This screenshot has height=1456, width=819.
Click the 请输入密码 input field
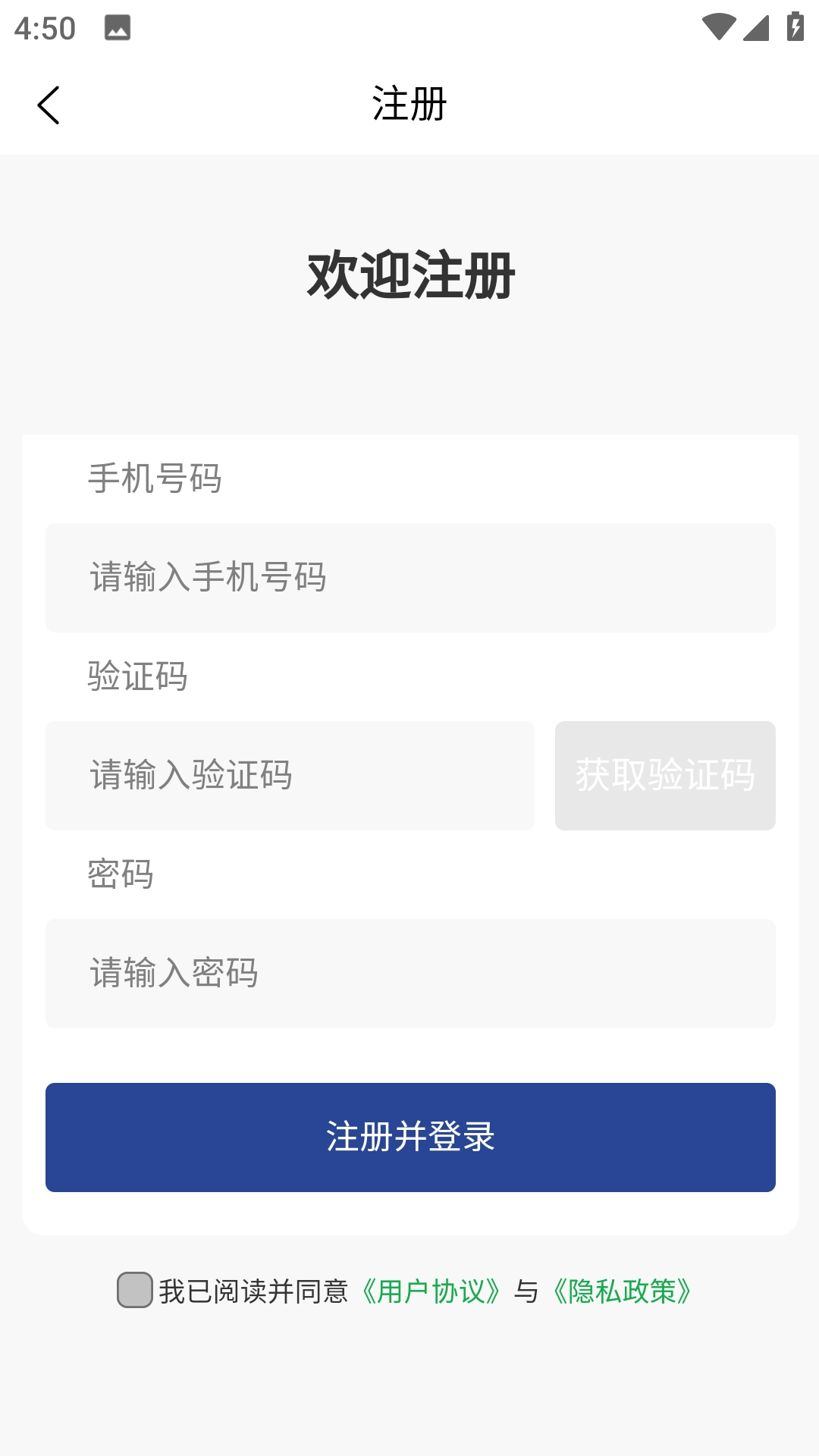pos(409,973)
